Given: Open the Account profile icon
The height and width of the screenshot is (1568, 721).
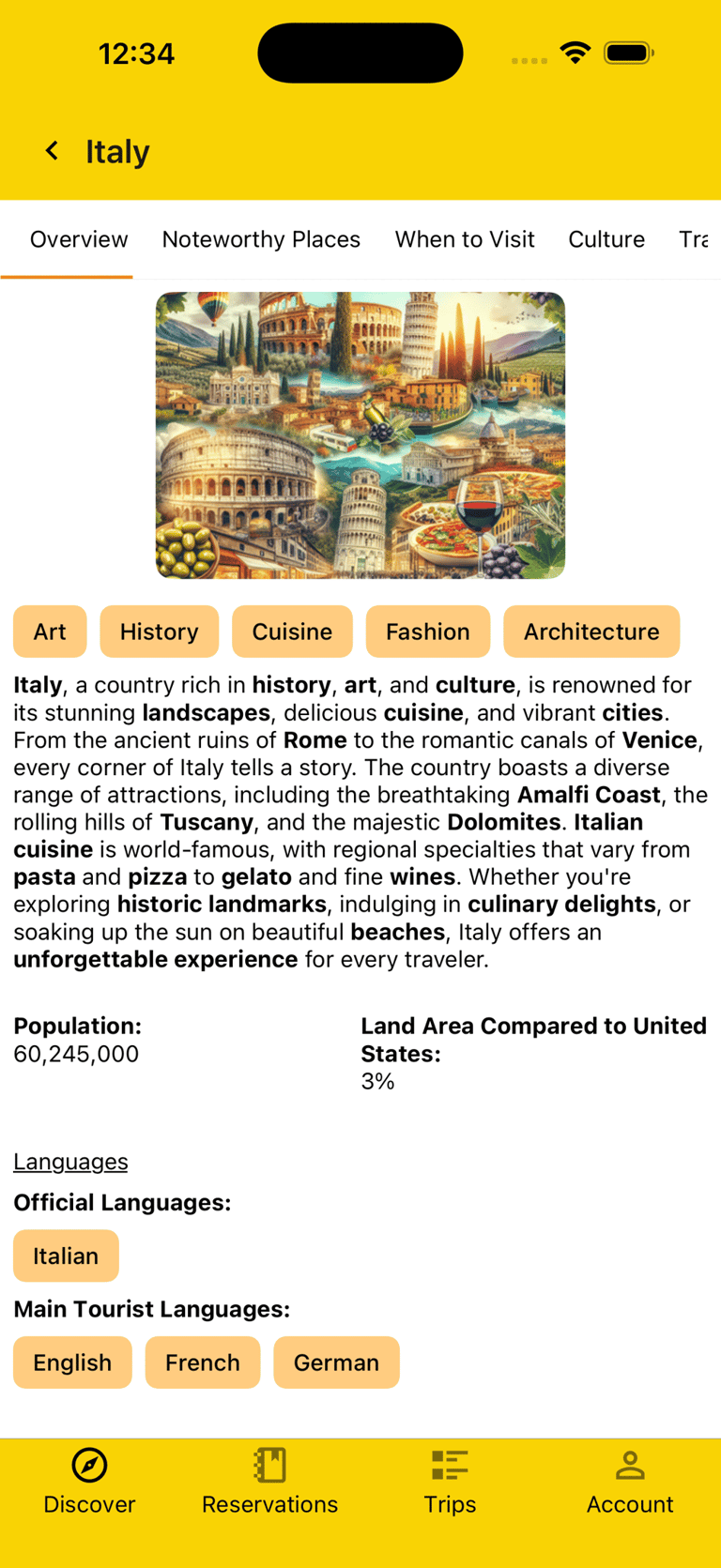Looking at the screenshot, I should (629, 1464).
